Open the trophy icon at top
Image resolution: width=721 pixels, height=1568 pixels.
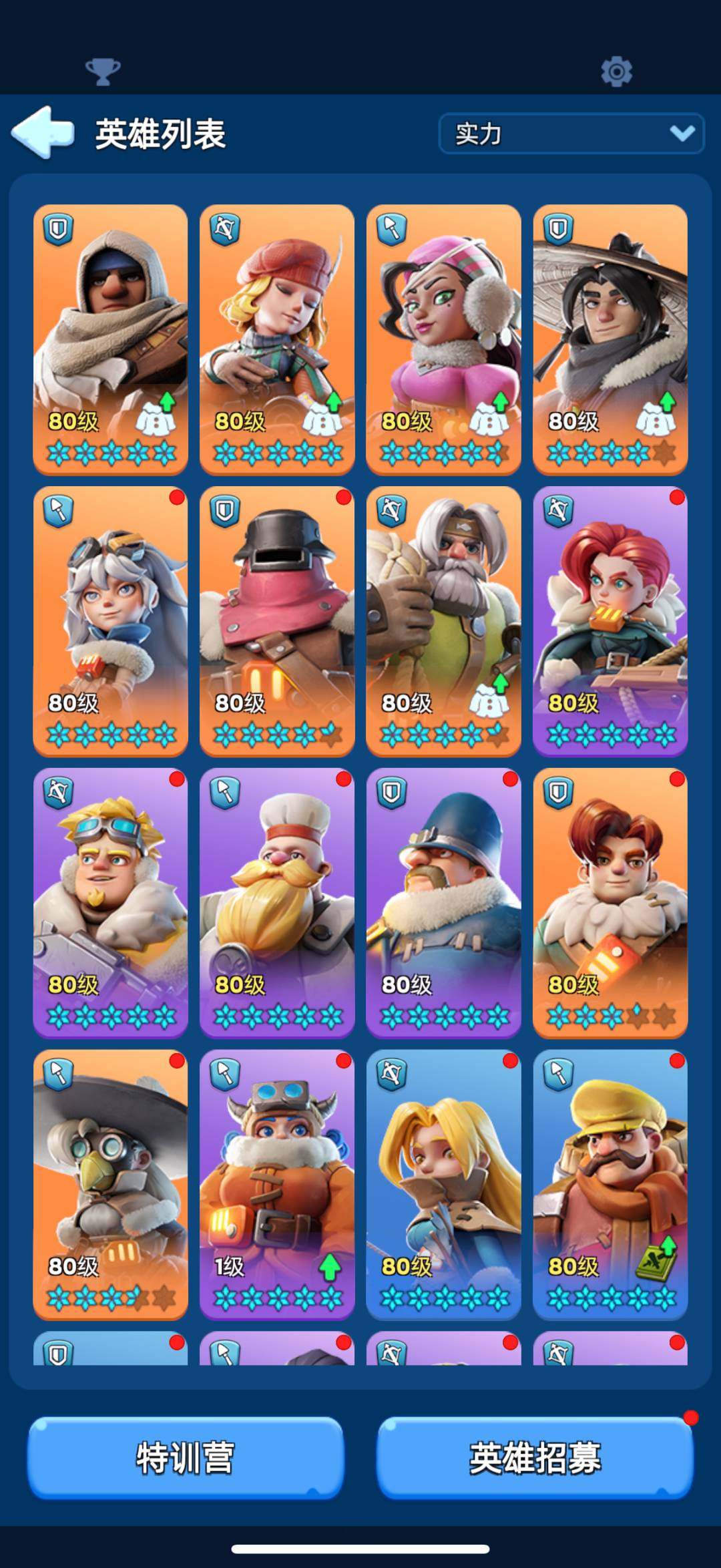coord(103,71)
